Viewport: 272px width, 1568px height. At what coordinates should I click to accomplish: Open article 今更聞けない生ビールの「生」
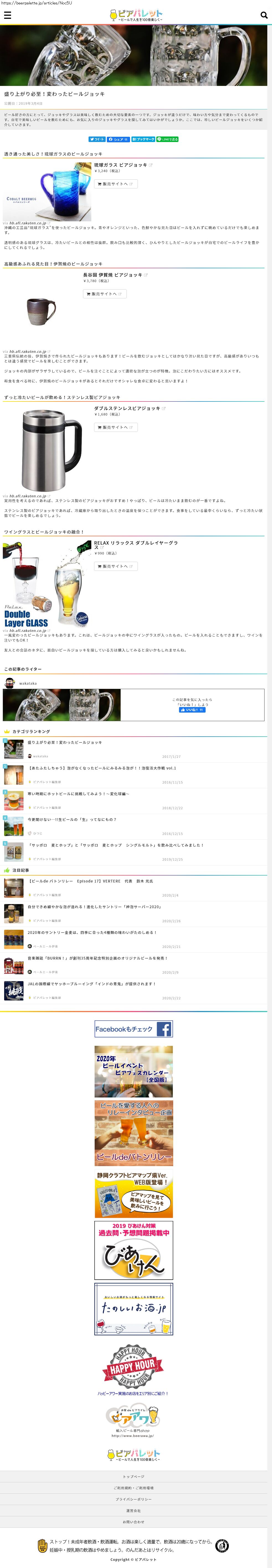pyautogui.click(x=72, y=819)
